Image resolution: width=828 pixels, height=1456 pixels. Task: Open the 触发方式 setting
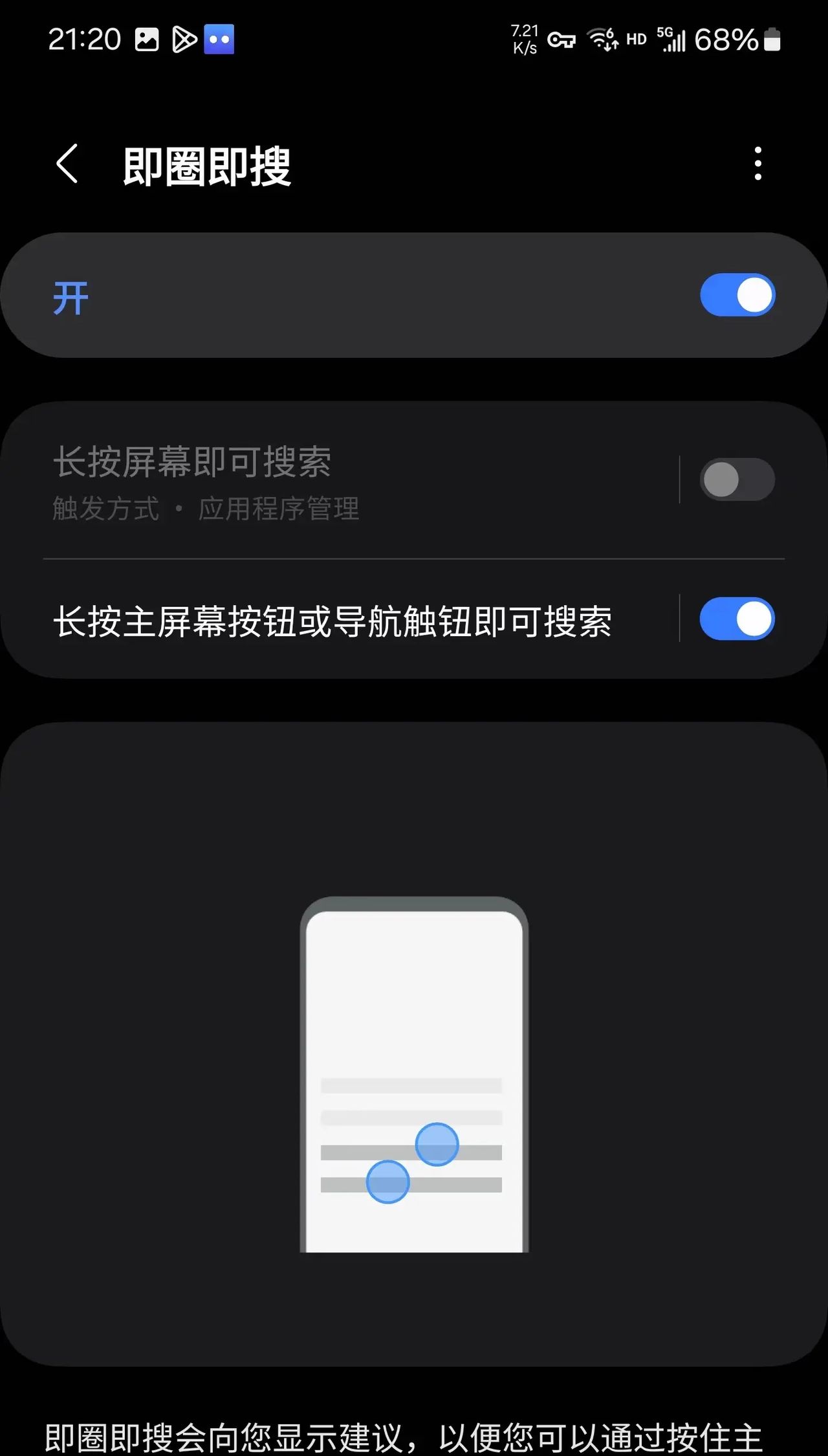tap(105, 509)
